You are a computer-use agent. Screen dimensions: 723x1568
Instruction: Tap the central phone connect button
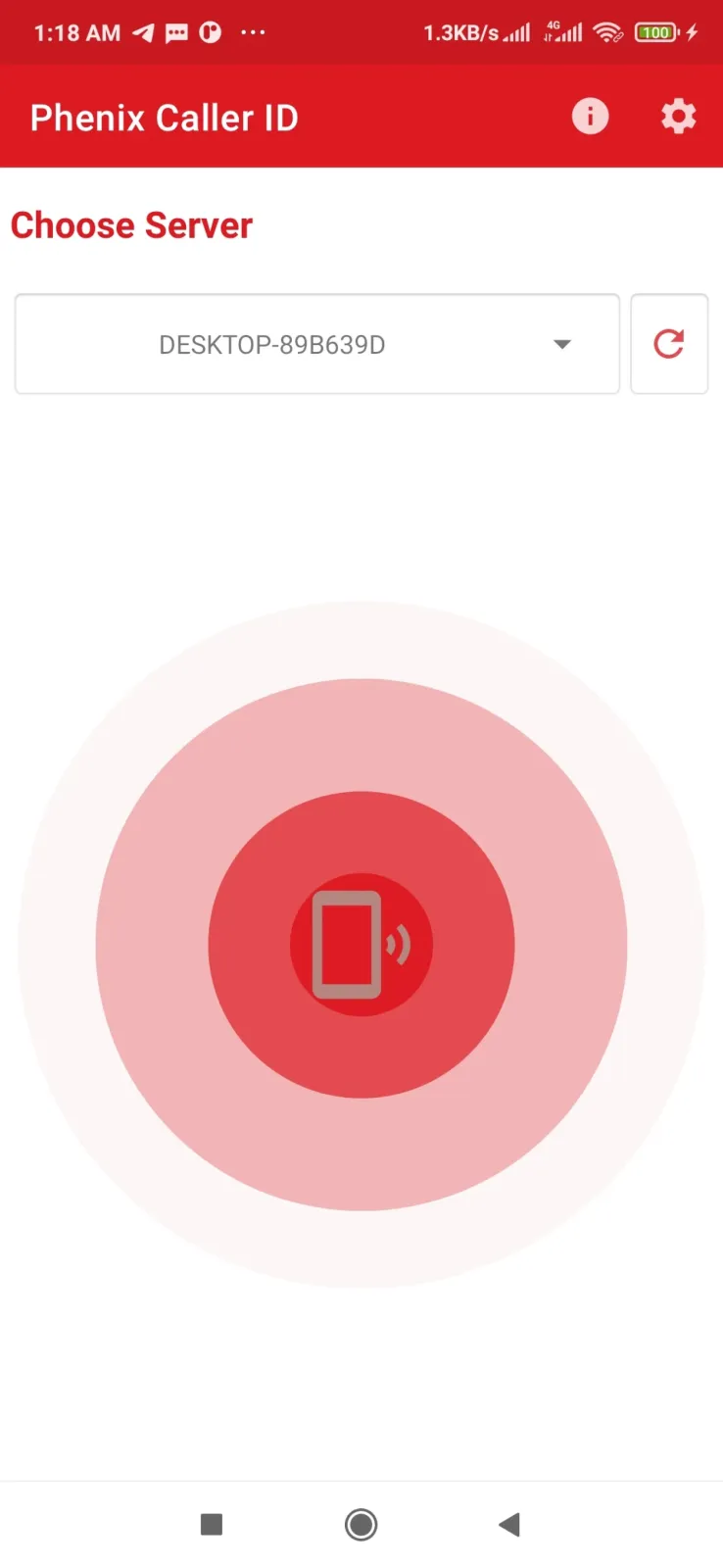click(x=361, y=945)
